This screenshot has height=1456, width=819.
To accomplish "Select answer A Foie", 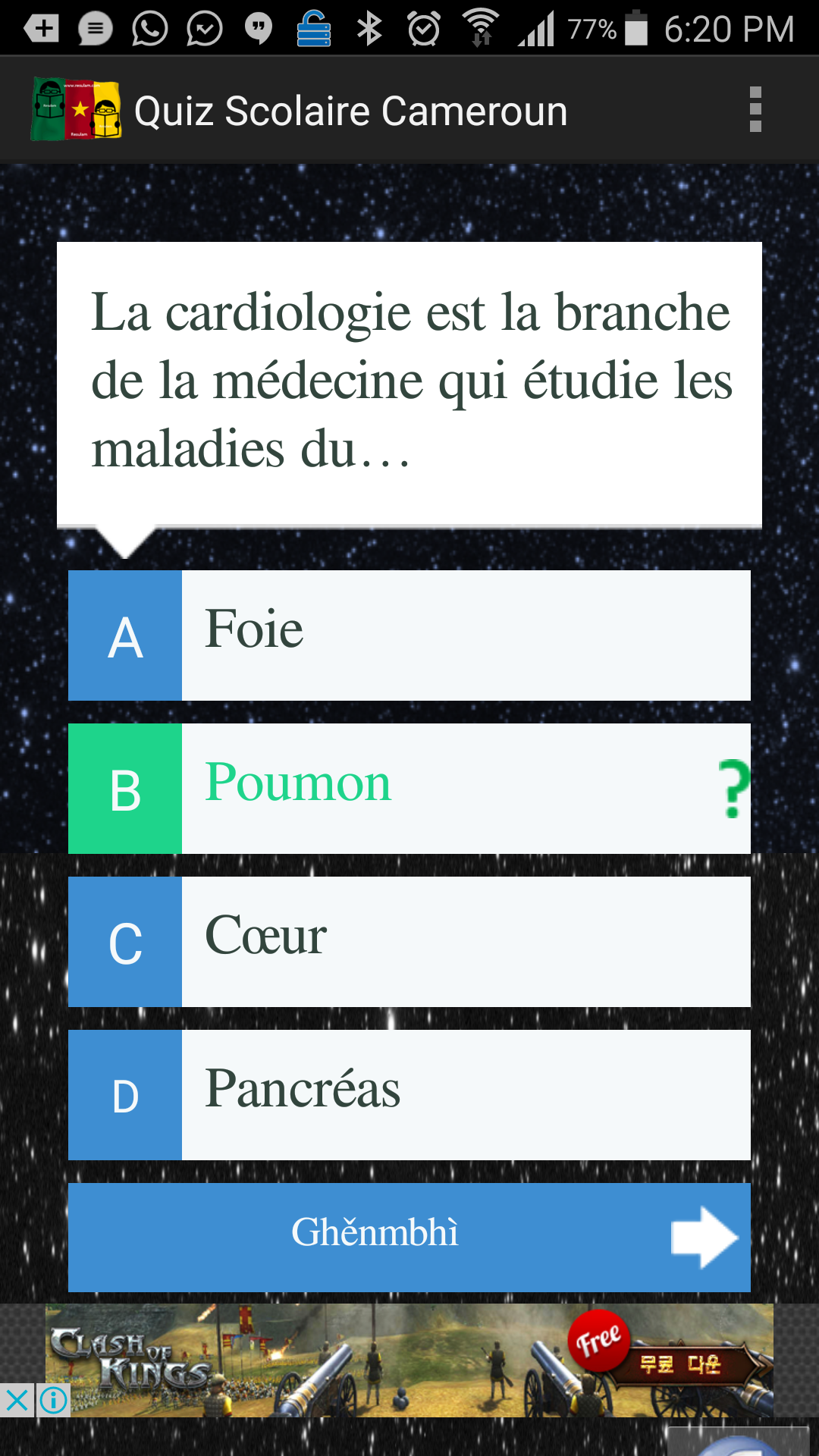I will pos(409,635).
